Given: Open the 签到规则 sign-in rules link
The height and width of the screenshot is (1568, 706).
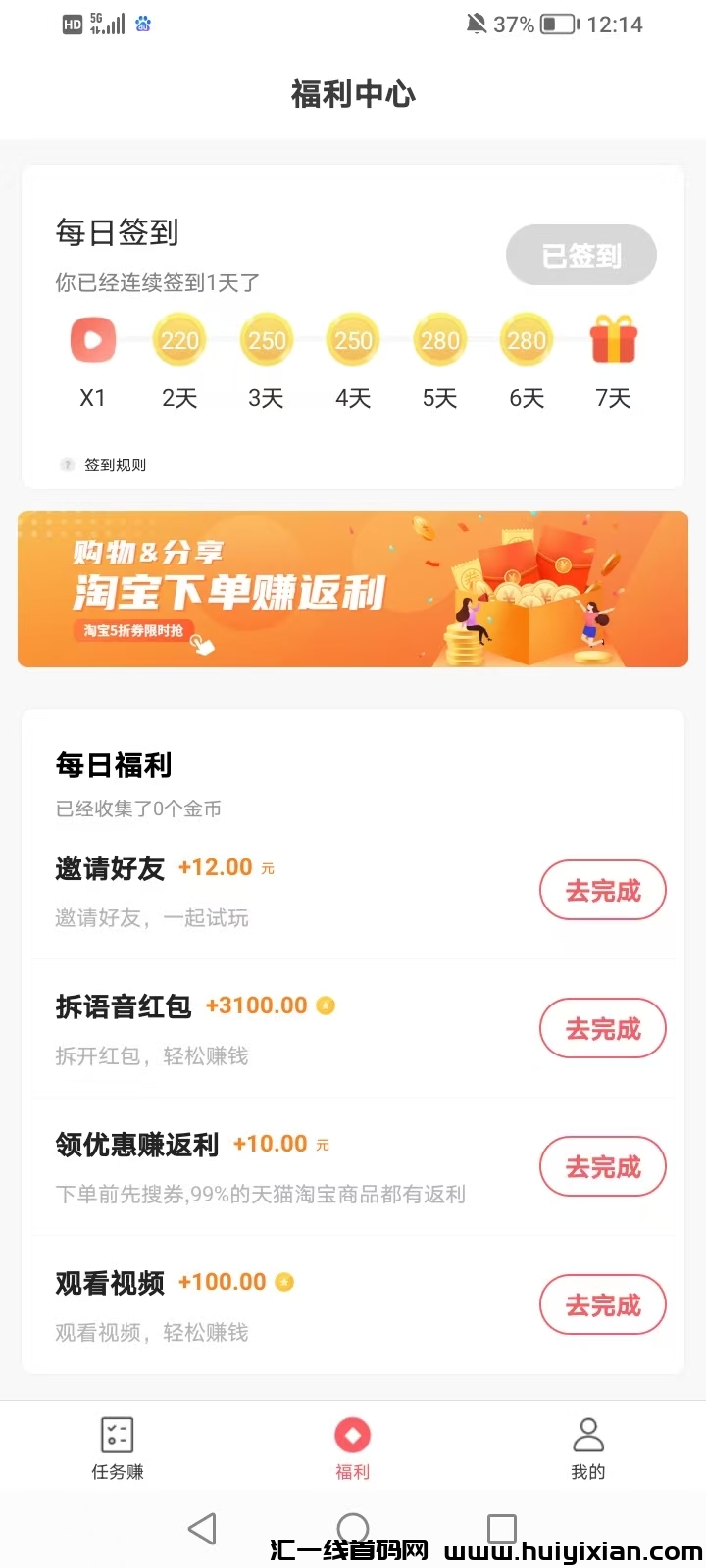Looking at the screenshot, I should 114,465.
